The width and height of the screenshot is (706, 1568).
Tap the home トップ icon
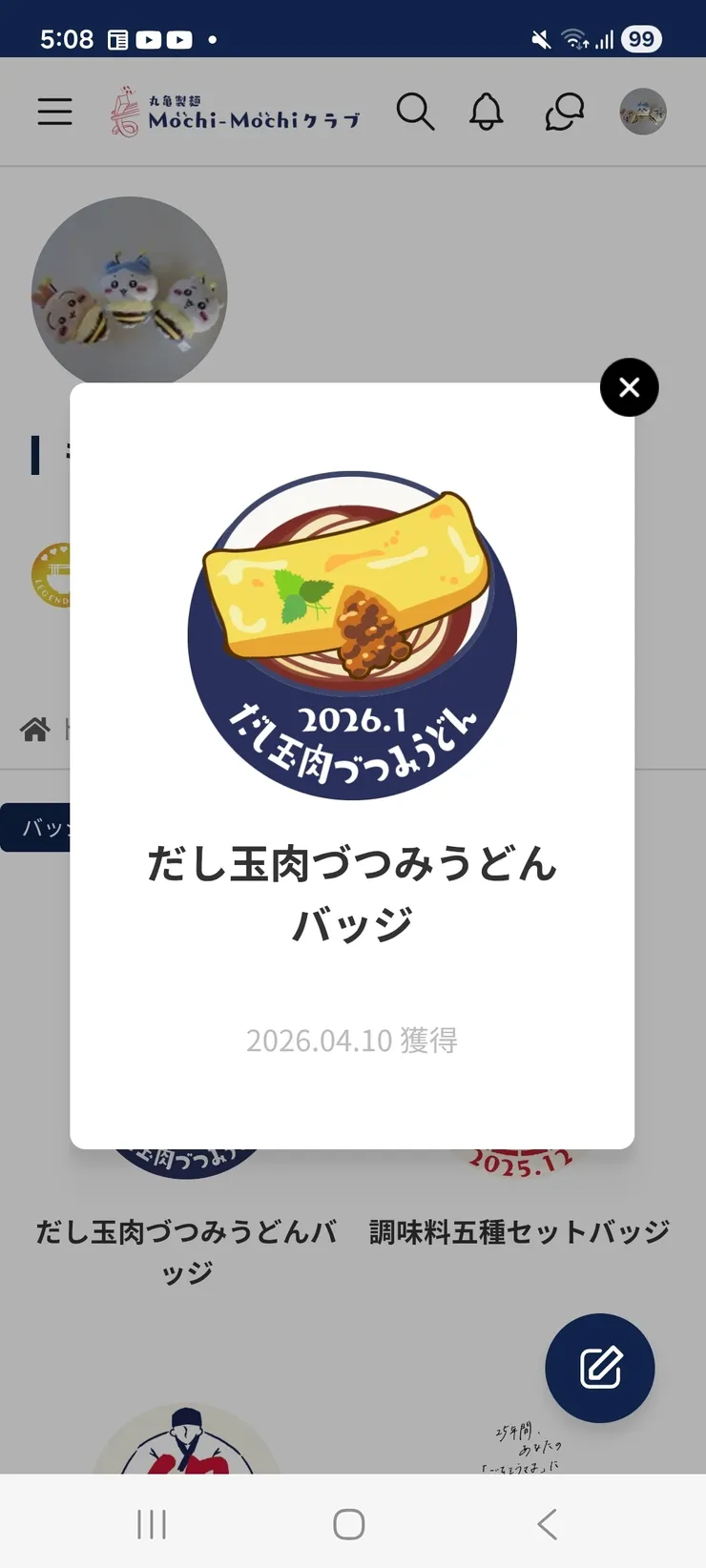(x=36, y=730)
